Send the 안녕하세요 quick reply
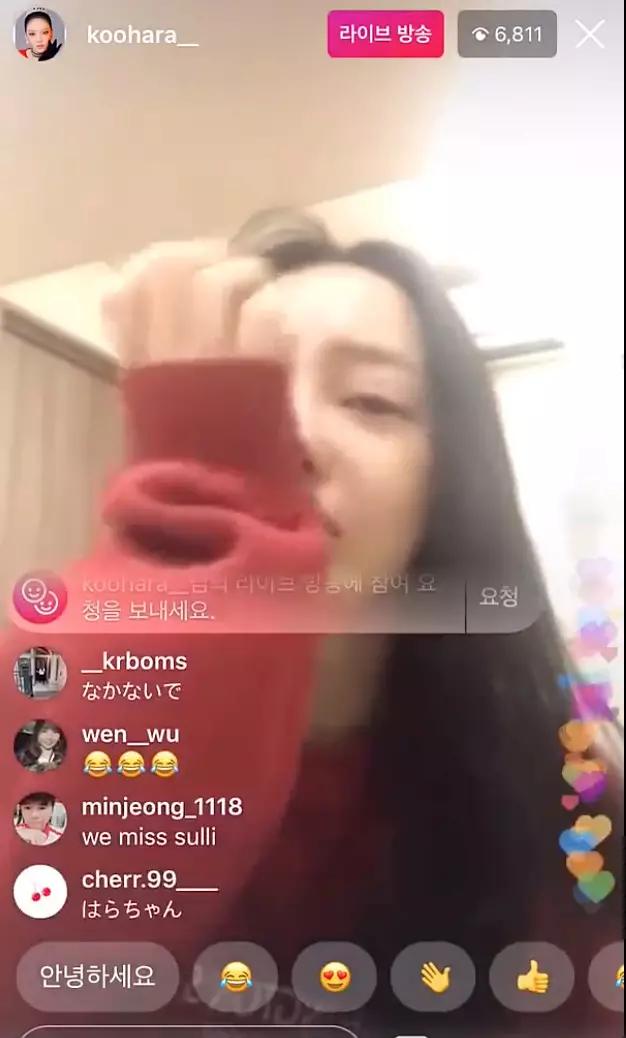626x1038 pixels. pyautogui.click(x=98, y=976)
